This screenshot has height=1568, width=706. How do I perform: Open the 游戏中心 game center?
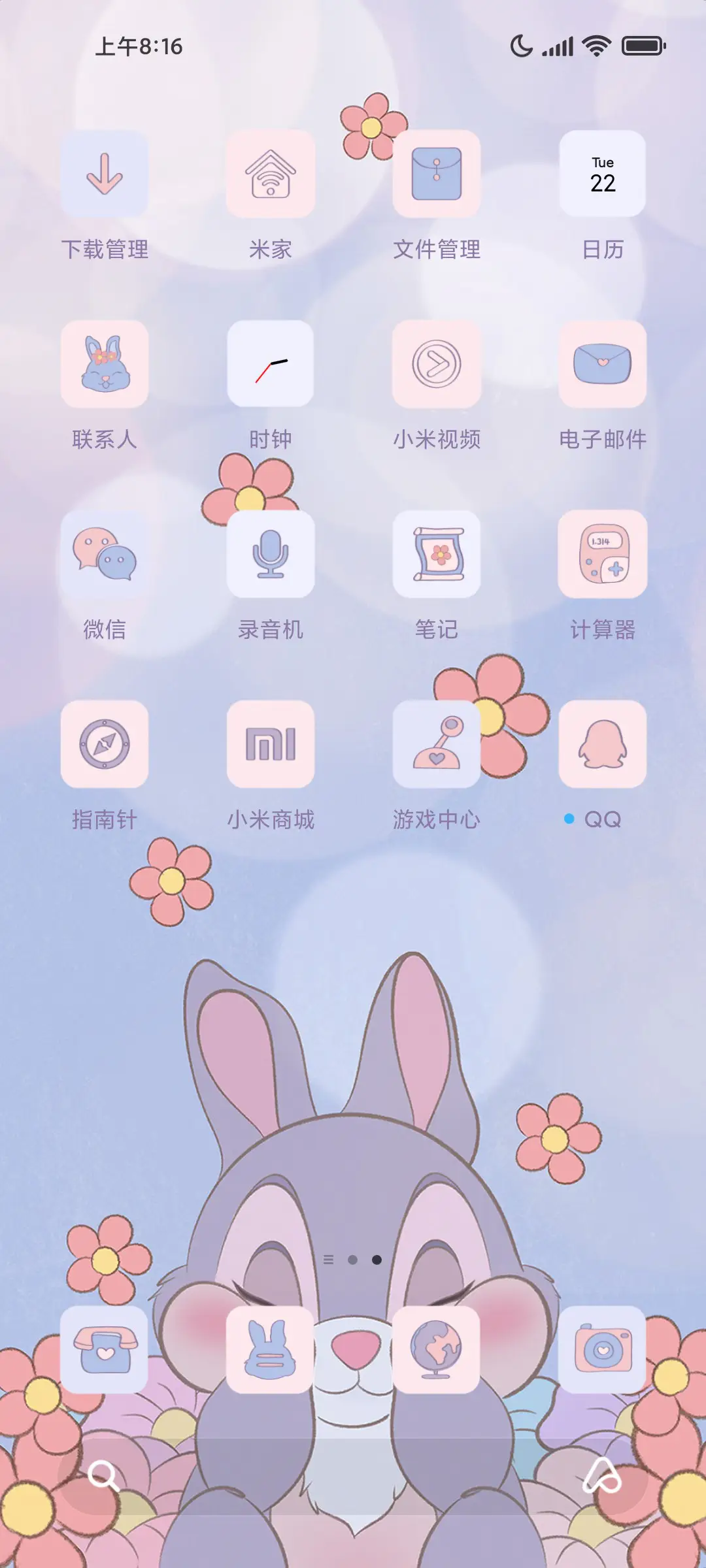(x=437, y=745)
